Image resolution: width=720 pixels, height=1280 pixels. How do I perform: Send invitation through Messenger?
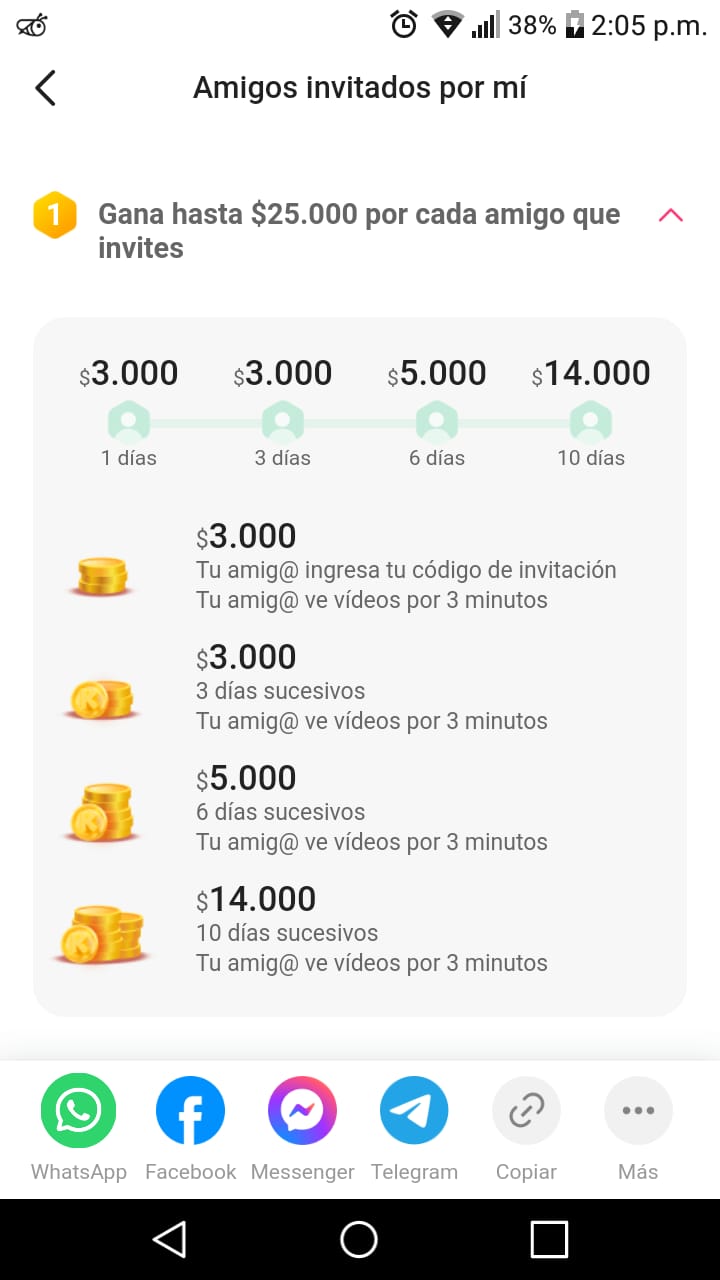(302, 1111)
